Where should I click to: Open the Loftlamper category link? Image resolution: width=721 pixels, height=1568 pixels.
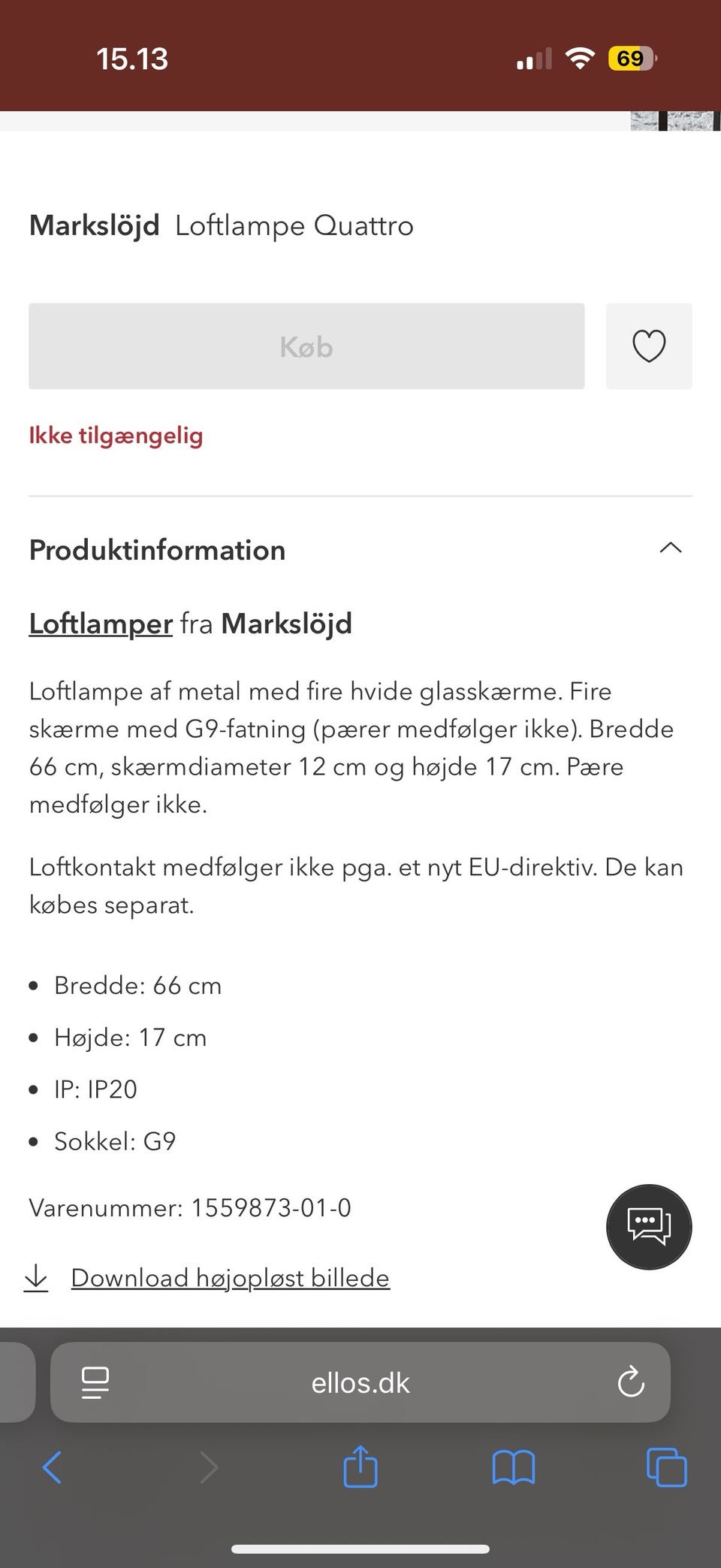coord(99,624)
